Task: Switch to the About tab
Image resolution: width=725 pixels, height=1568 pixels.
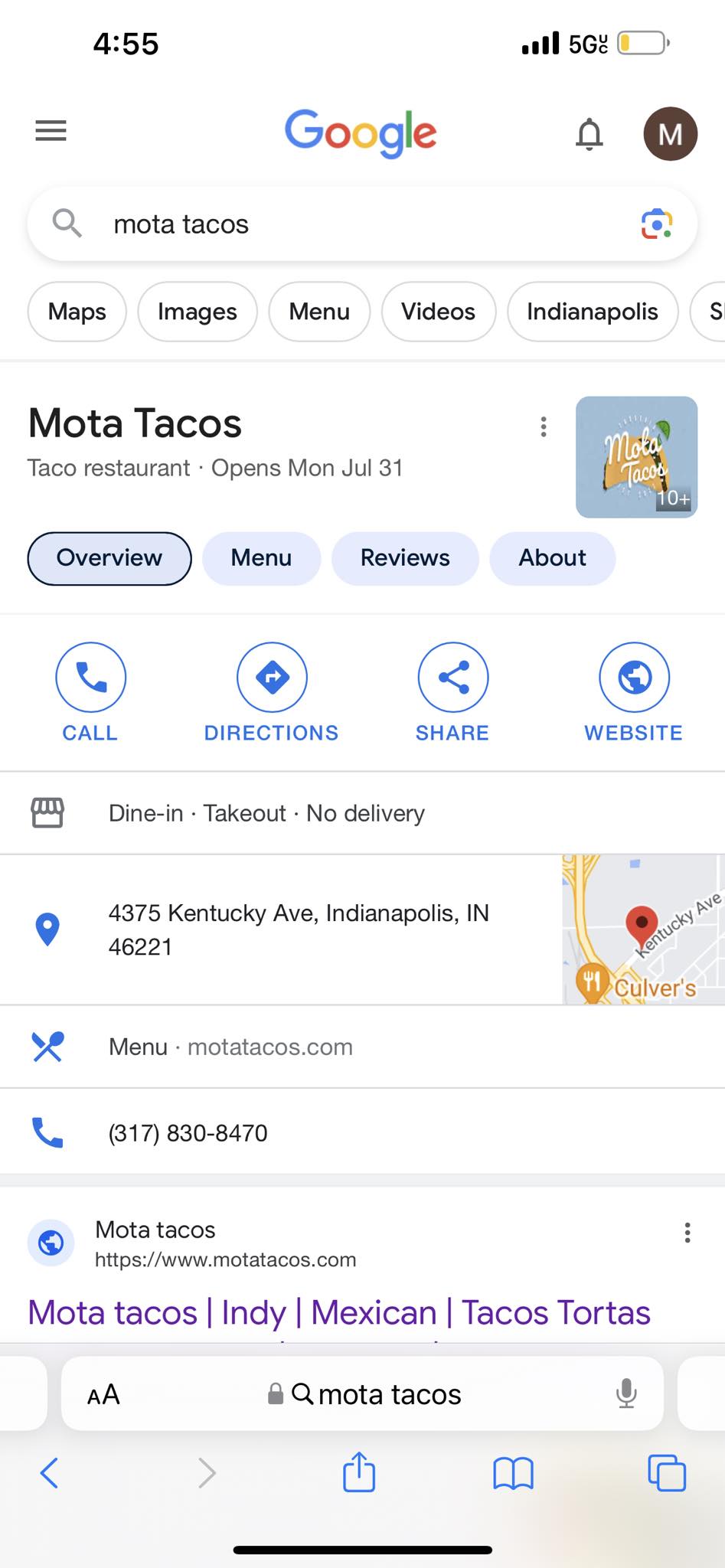Action: (552, 558)
